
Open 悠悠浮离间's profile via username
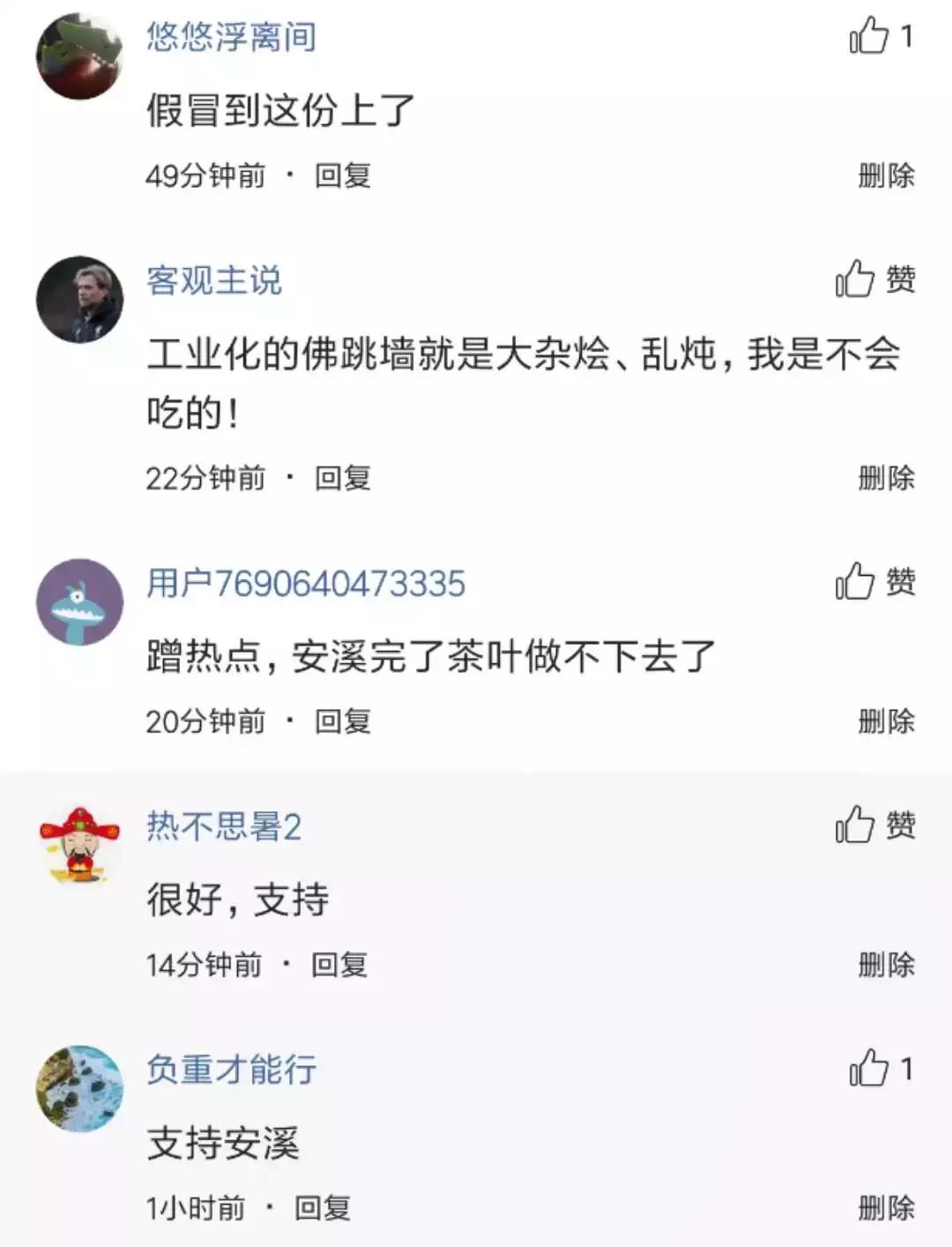pyautogui.click(x=231, y=35)
